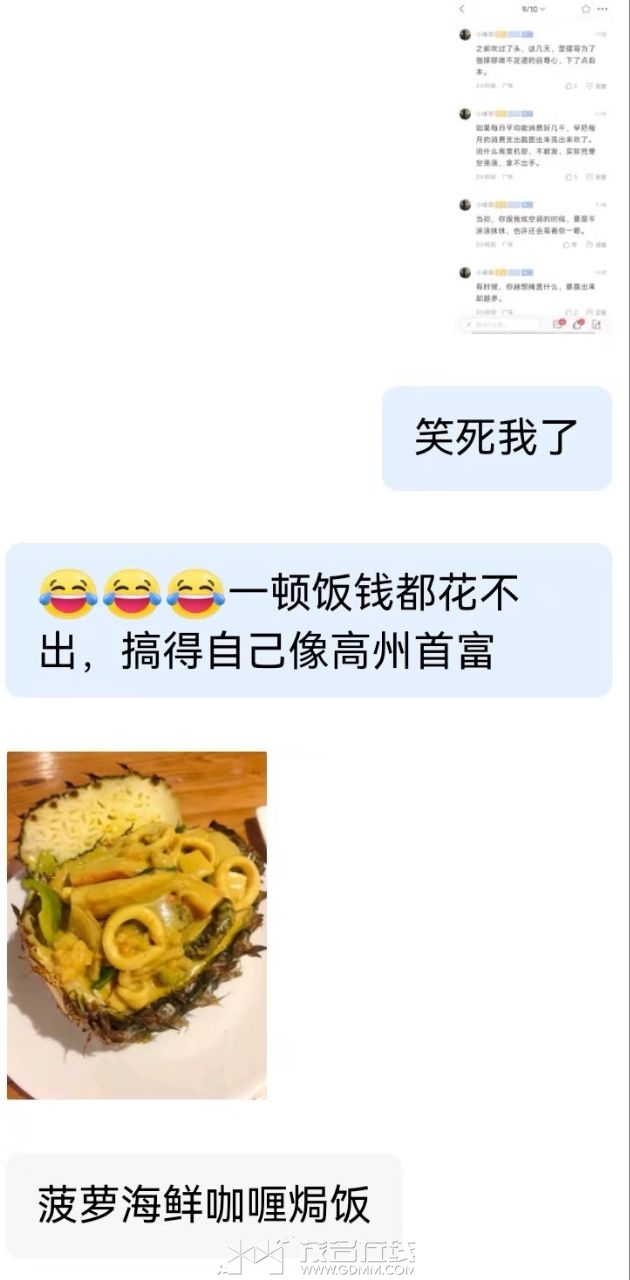View the pineapple seafood rice photo
This screenshot has height=1280, width=630.
[137, 925]
